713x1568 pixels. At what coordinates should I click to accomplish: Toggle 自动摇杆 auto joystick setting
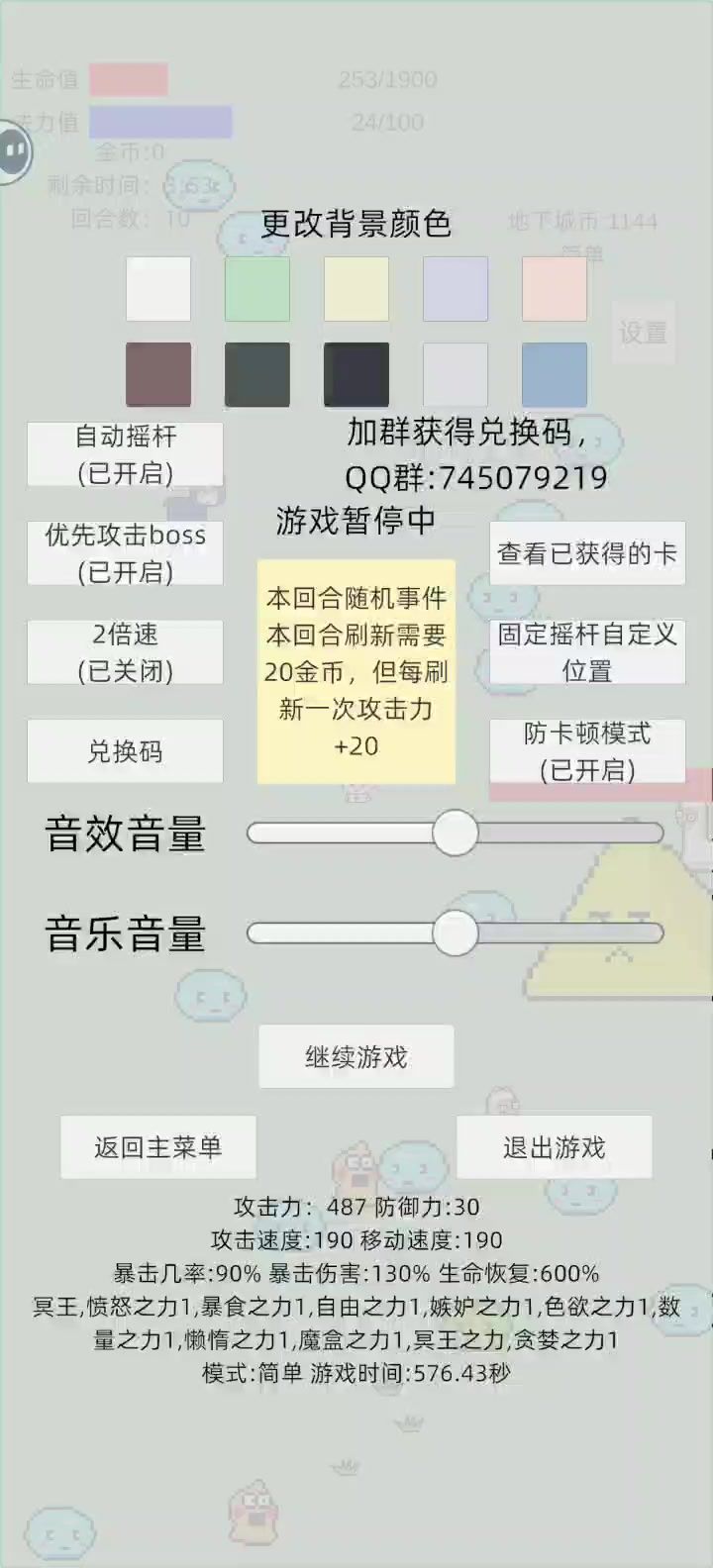click(125, 454)
